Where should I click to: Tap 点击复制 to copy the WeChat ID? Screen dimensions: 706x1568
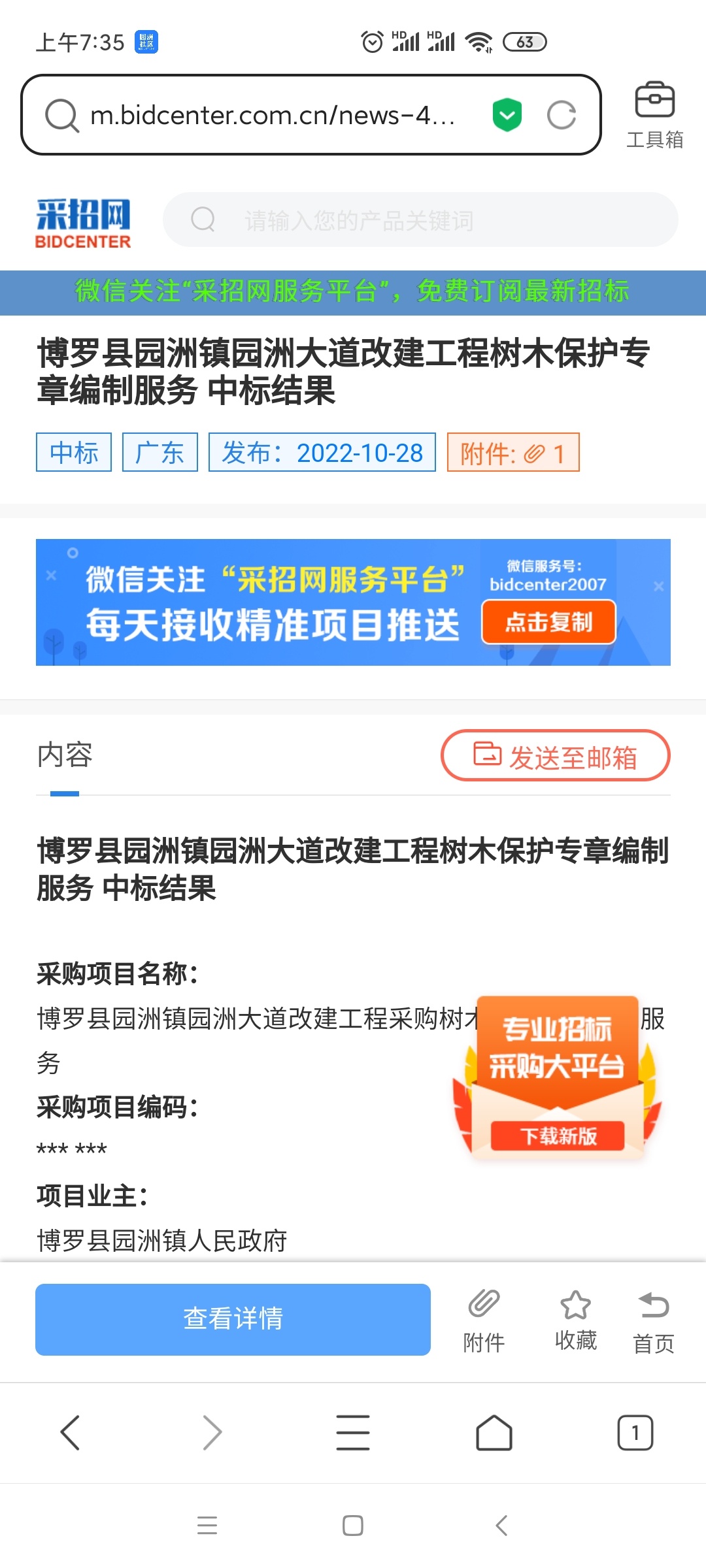point(548,622)
